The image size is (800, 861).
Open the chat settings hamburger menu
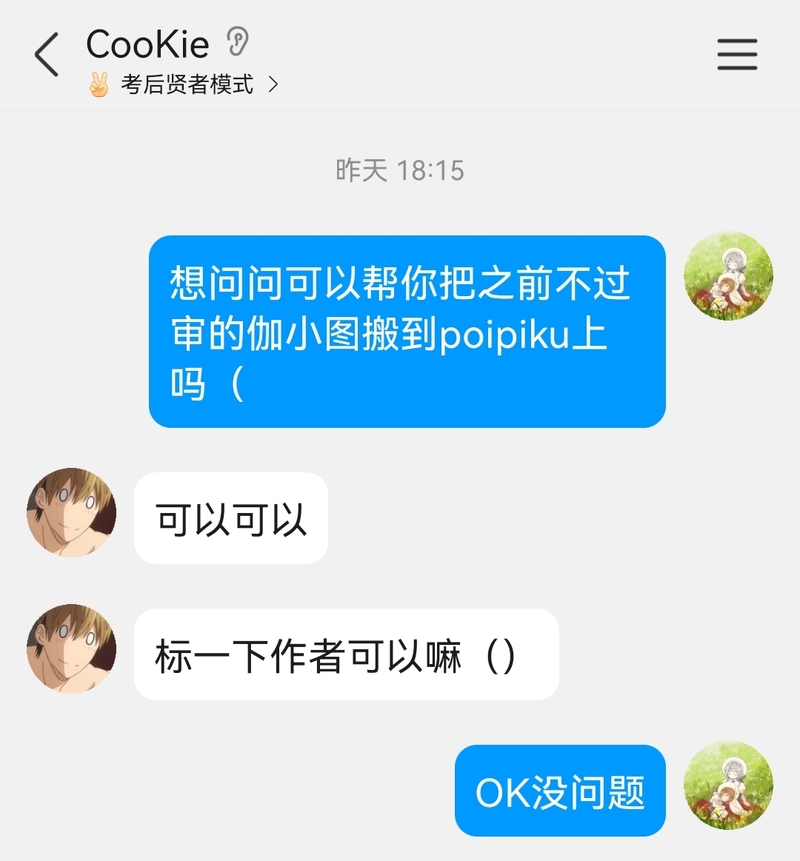click(737, 54)
